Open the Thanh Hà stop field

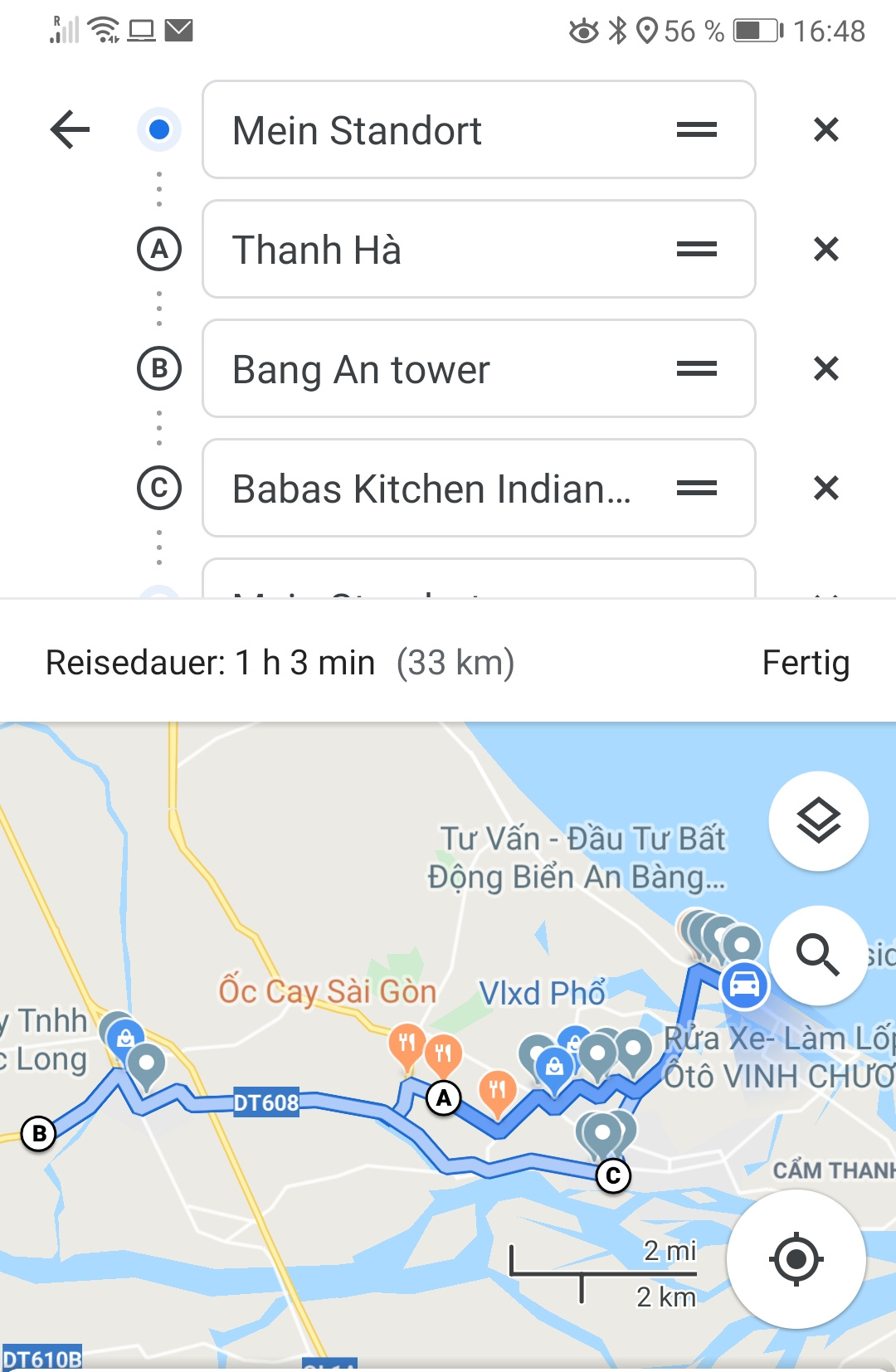(440, 250)
